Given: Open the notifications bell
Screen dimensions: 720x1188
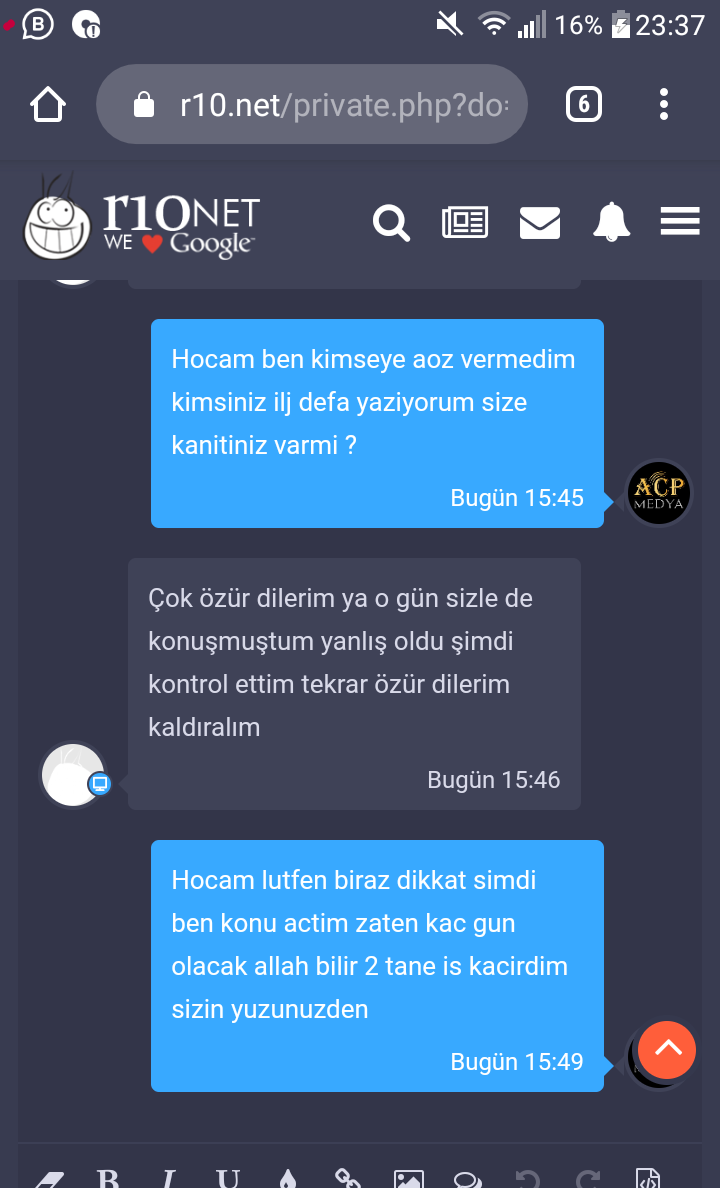Looking at the screenshot, I should point(611,222).
